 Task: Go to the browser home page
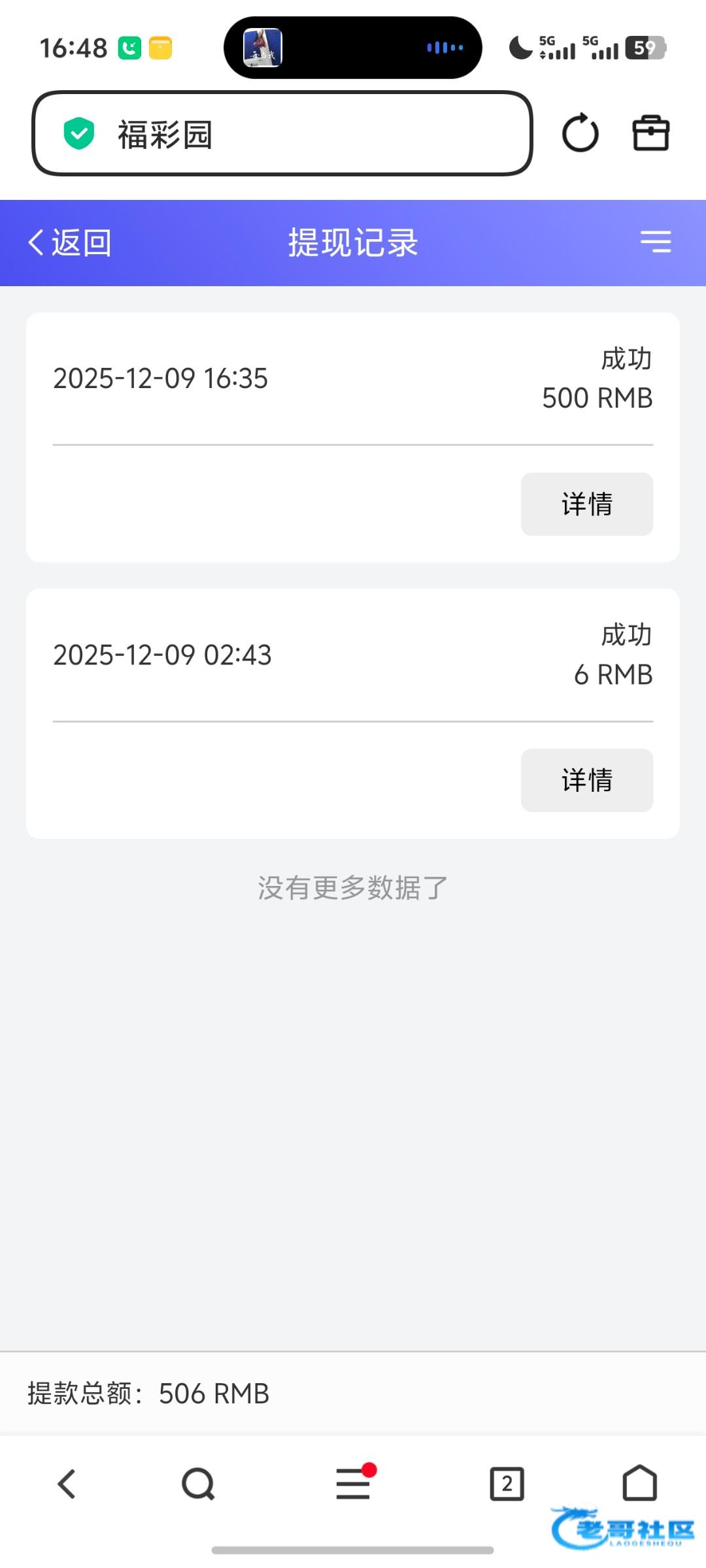pos(639,1482)
